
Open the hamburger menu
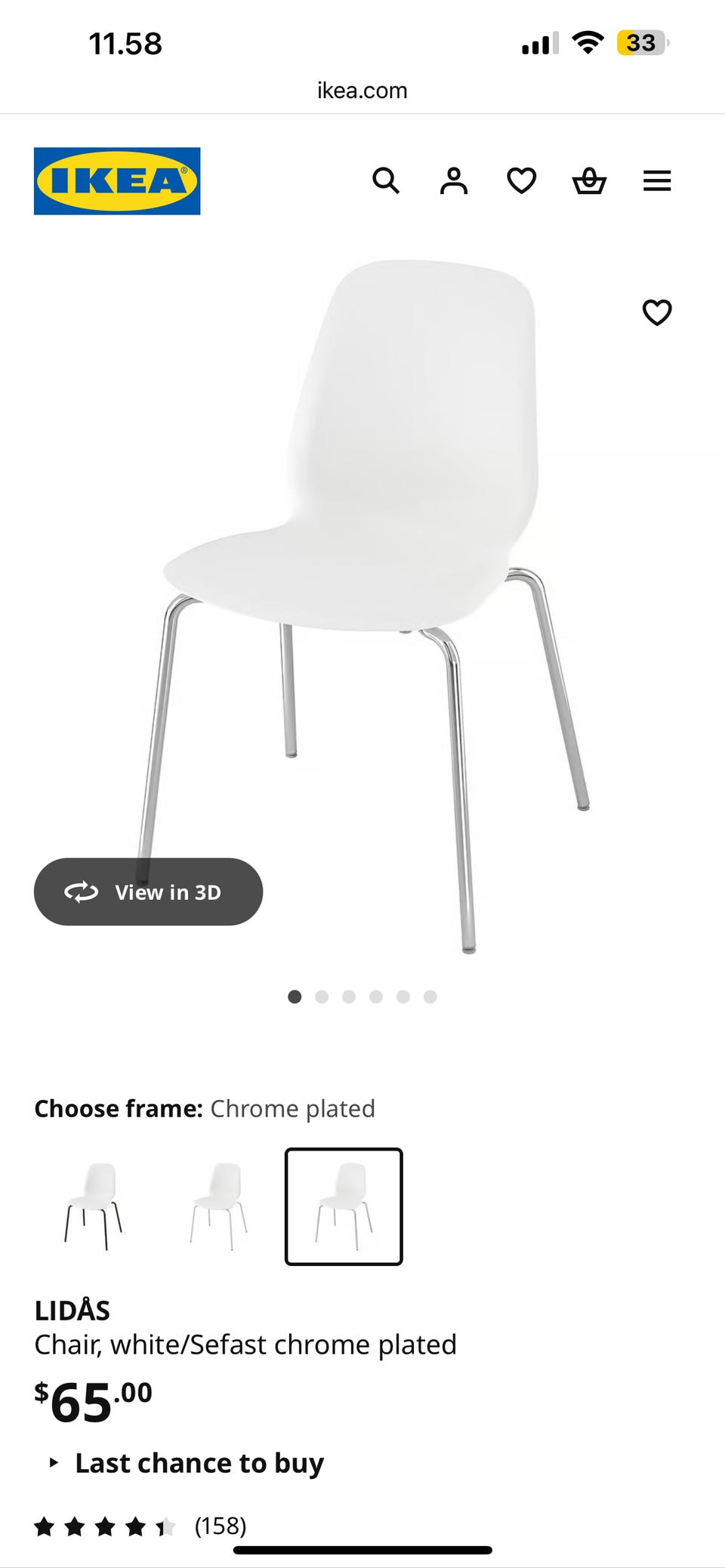coord(657,181)
